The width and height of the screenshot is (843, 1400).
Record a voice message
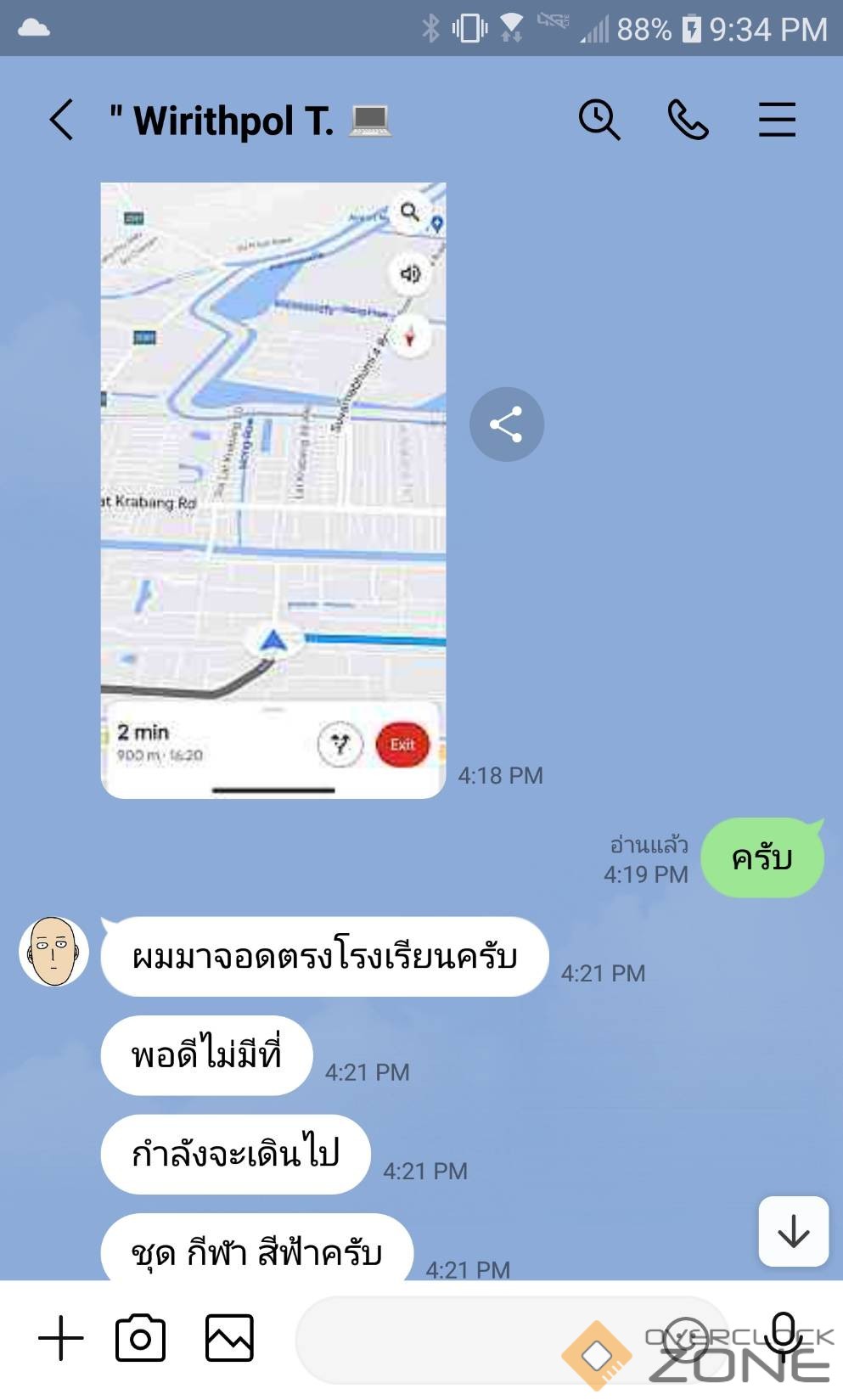pos(783,1337)
